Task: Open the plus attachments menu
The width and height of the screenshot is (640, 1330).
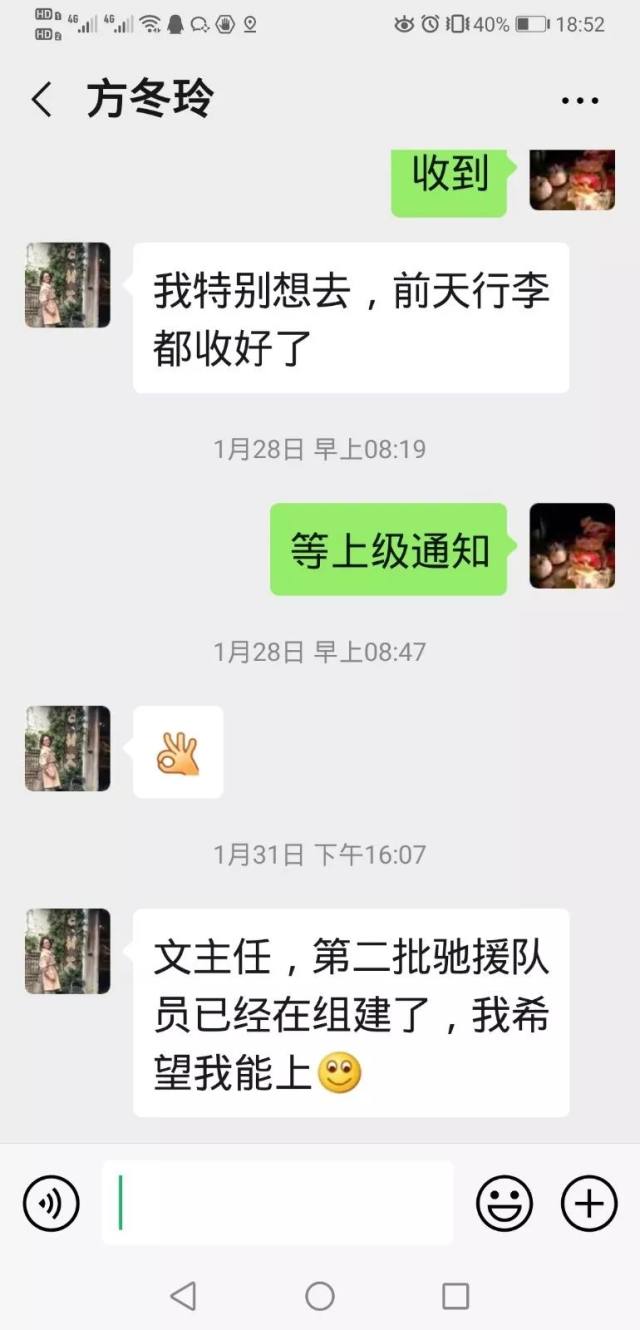Action: (x=589, y=1202)
